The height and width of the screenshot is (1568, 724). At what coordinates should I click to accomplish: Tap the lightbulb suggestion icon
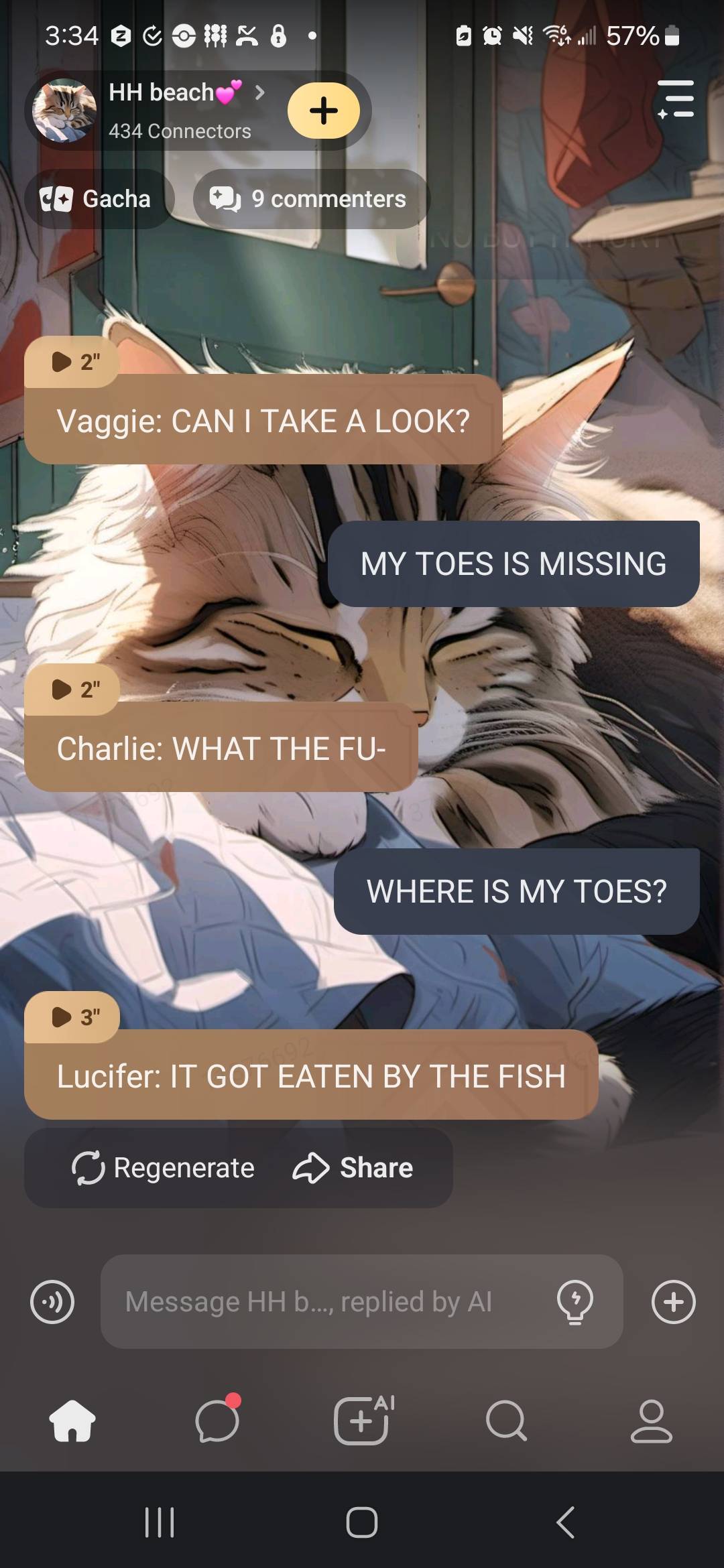pos(575,1302)
